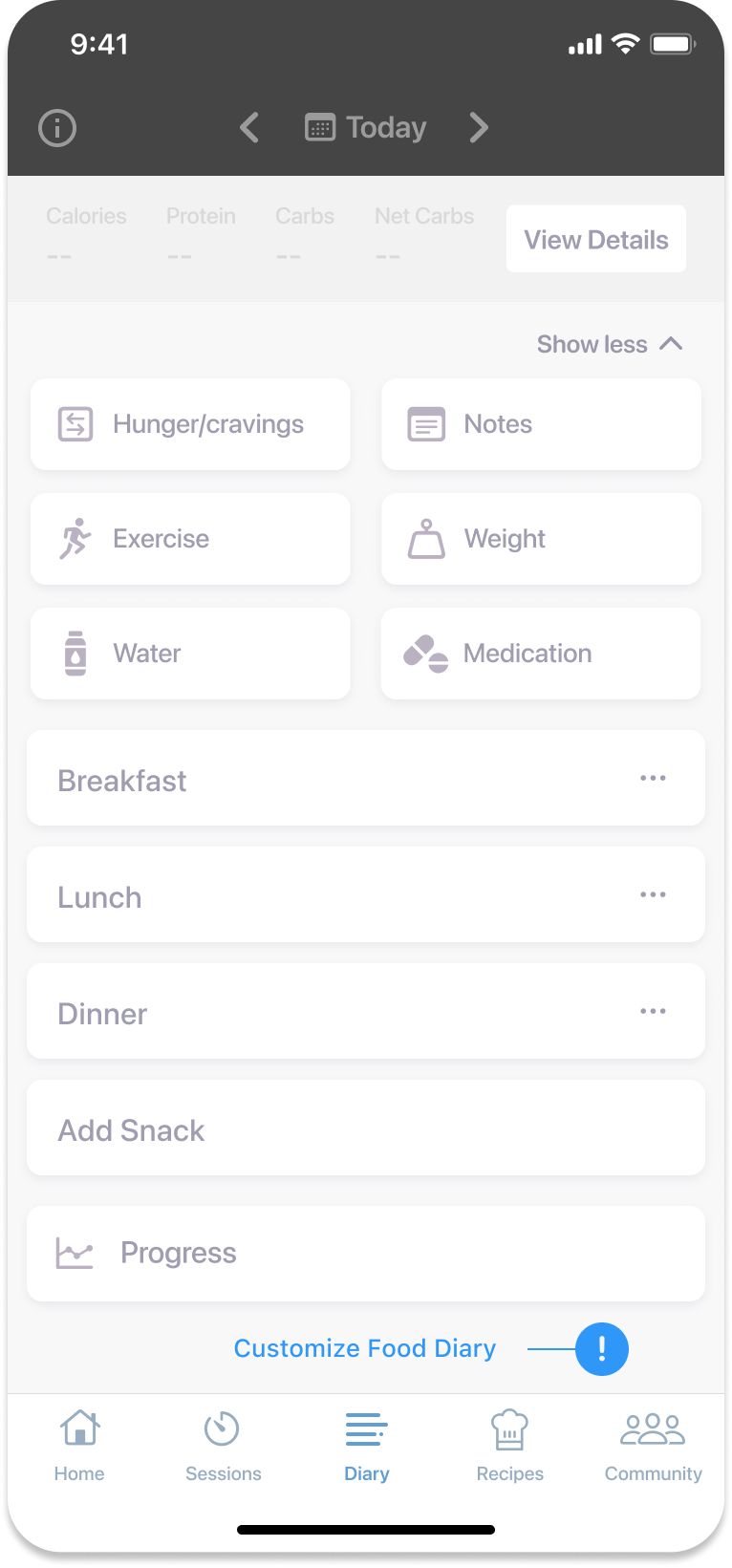Open the Progress chart
Image resolution: width=732 pixels, height=1568 pixels.
[x=365, y=1254]
